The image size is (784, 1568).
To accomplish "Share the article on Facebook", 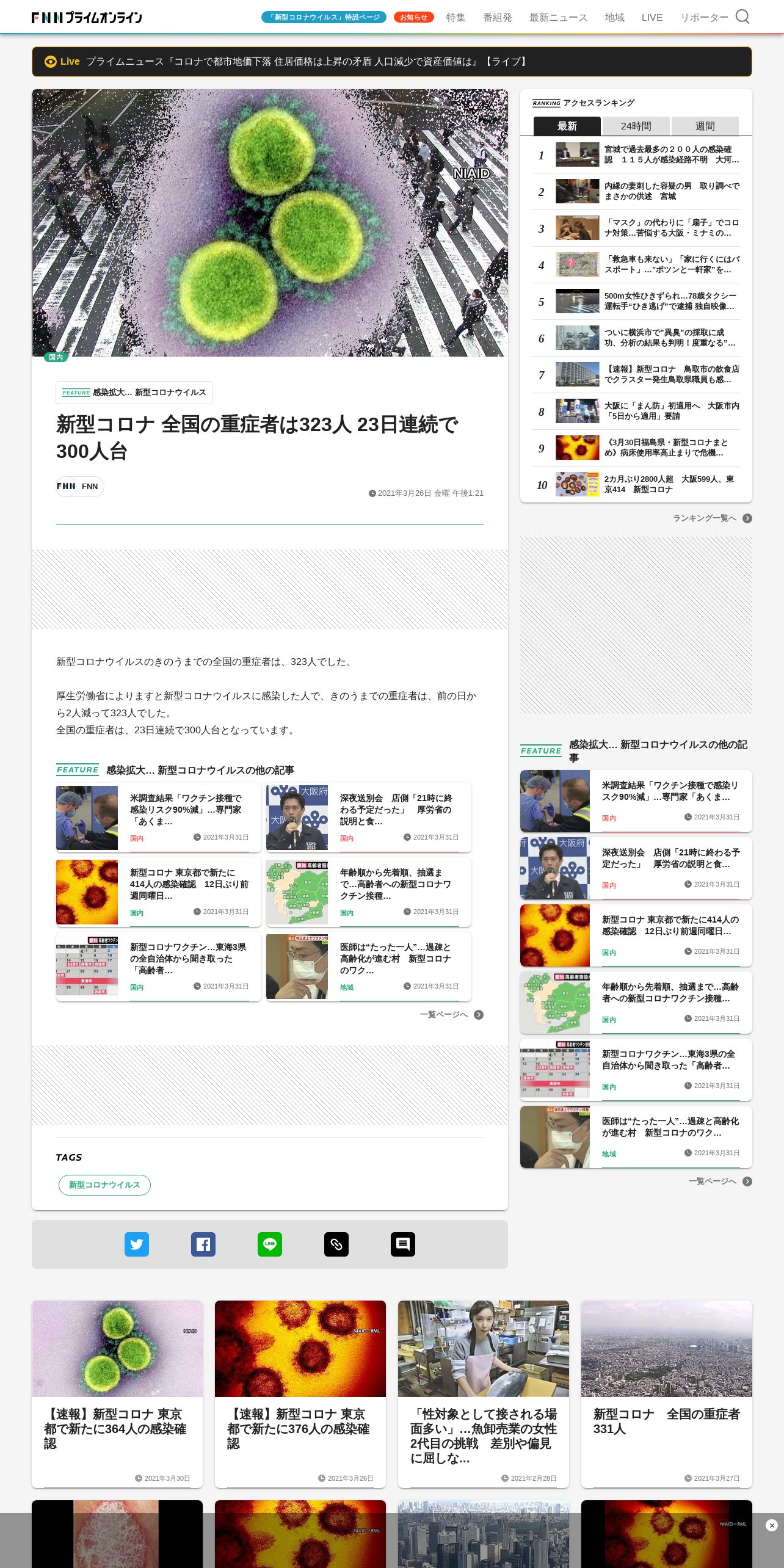I will point(203,1244).
